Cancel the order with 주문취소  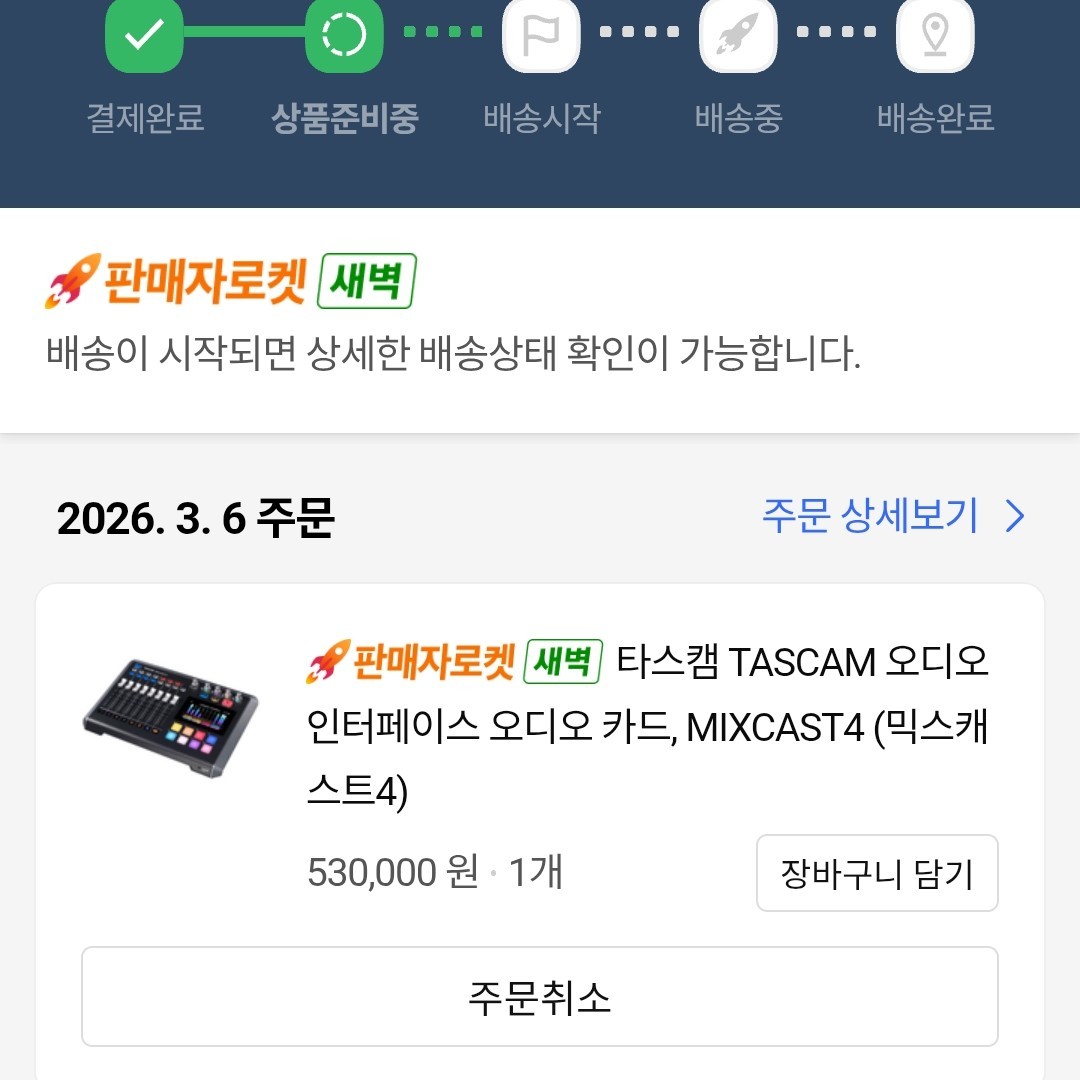tap(540, 997)
